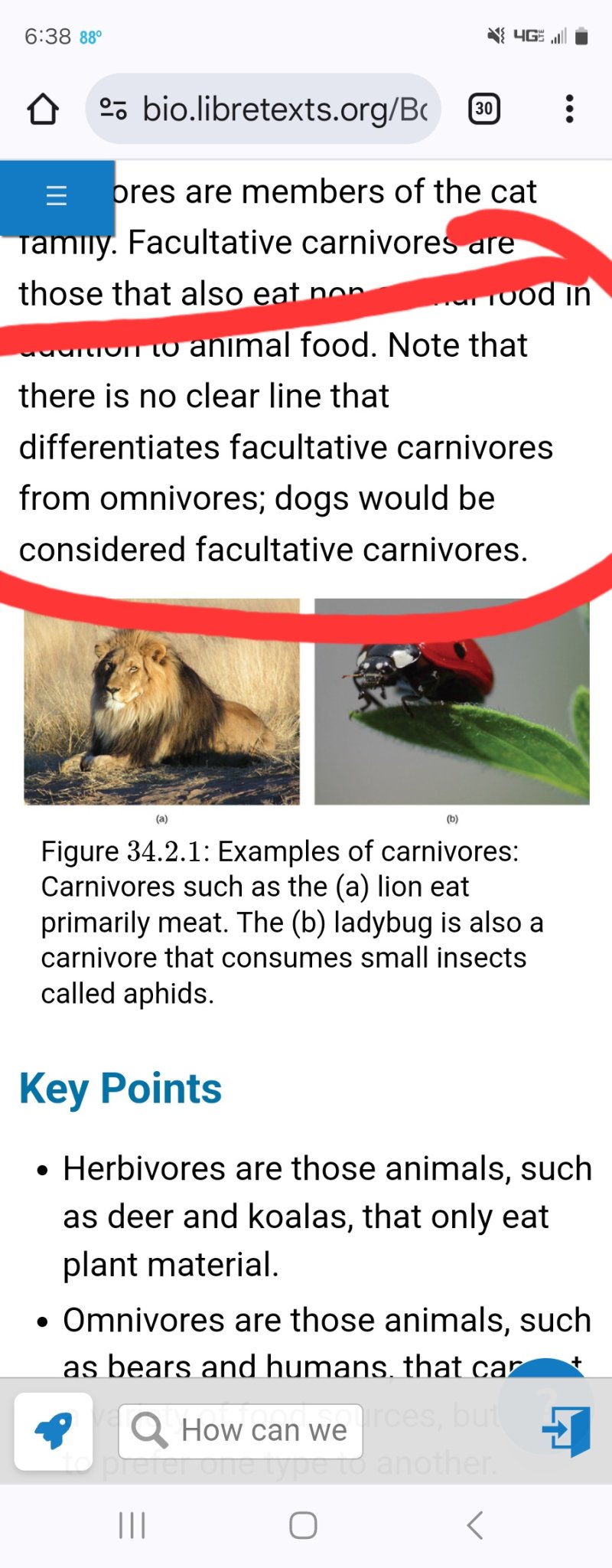612x1568 pixels.
Task: Tap the 'How can we' search box
Action: 241,1431
